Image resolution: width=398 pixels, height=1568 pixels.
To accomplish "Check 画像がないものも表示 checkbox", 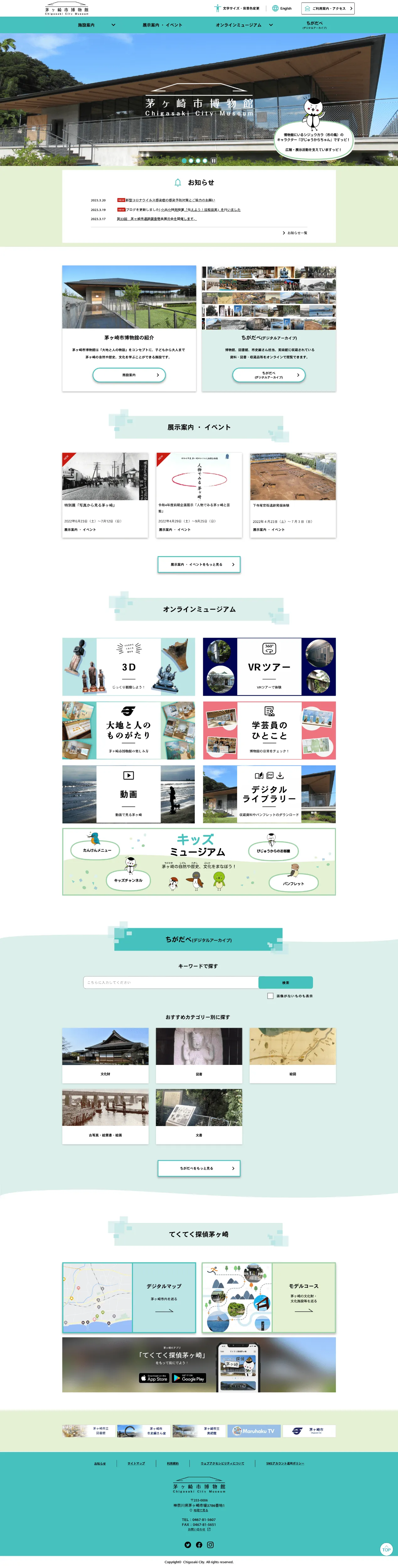I will point(270,996).
